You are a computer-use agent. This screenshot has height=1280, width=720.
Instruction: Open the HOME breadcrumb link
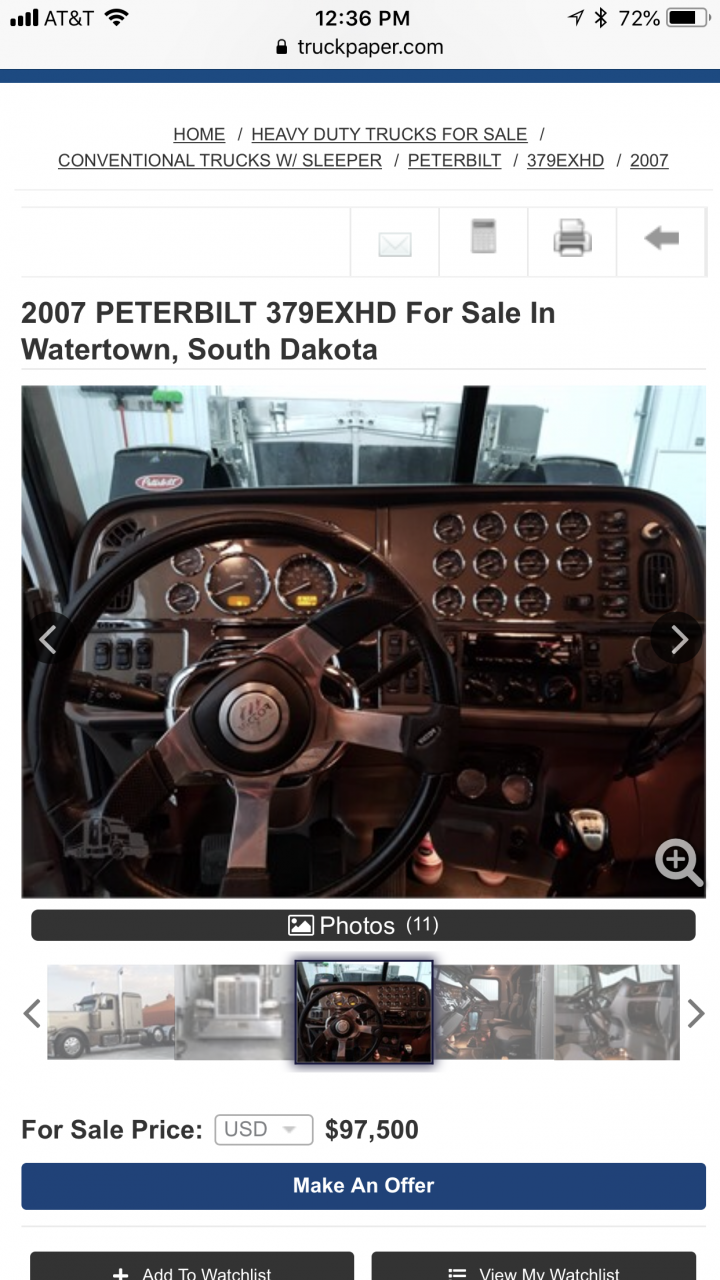pyautogui.click(x=199, y=134)
